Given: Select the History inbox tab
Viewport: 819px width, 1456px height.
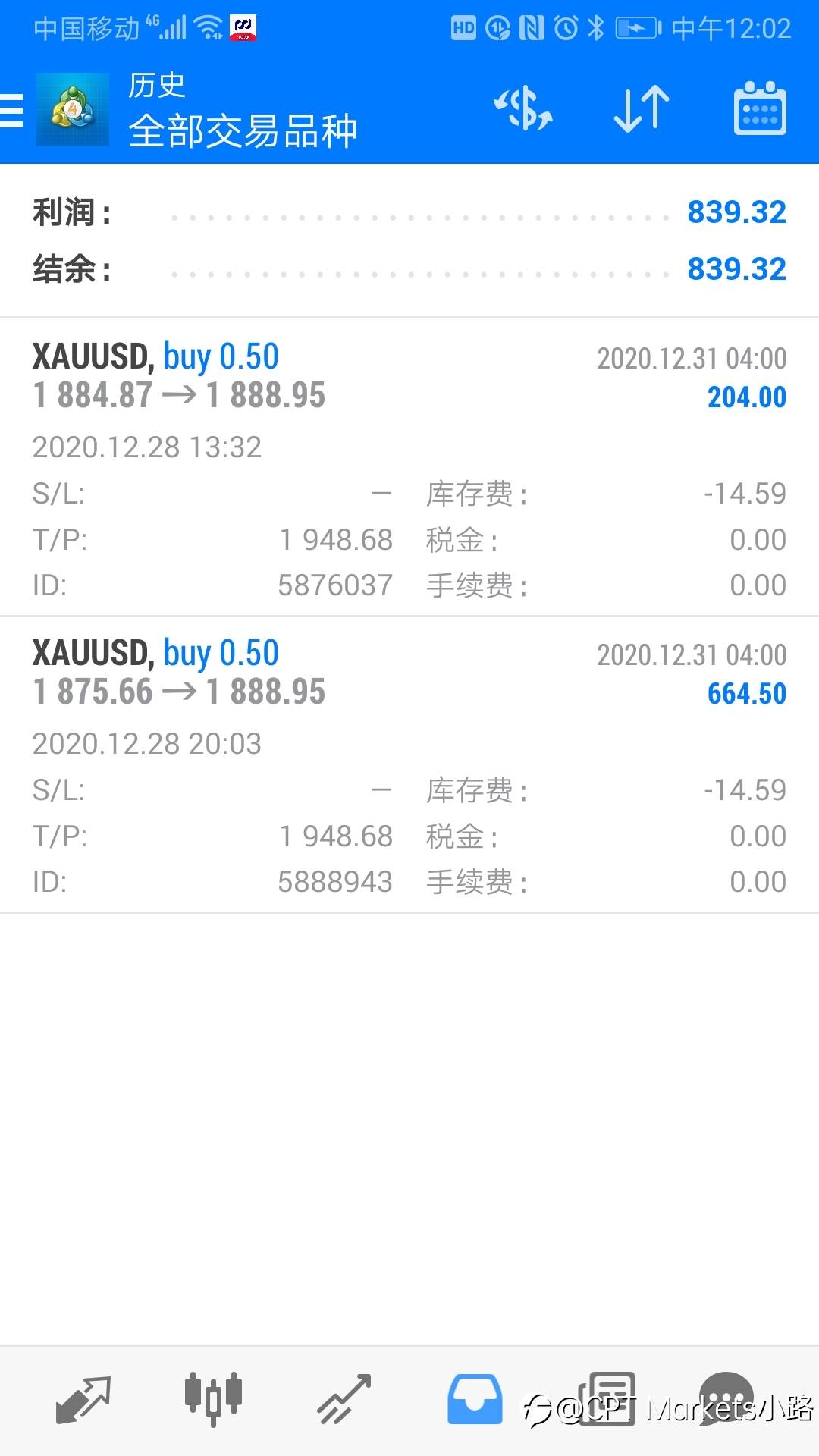Looking at the screenshot, I should click(475, 1399).
